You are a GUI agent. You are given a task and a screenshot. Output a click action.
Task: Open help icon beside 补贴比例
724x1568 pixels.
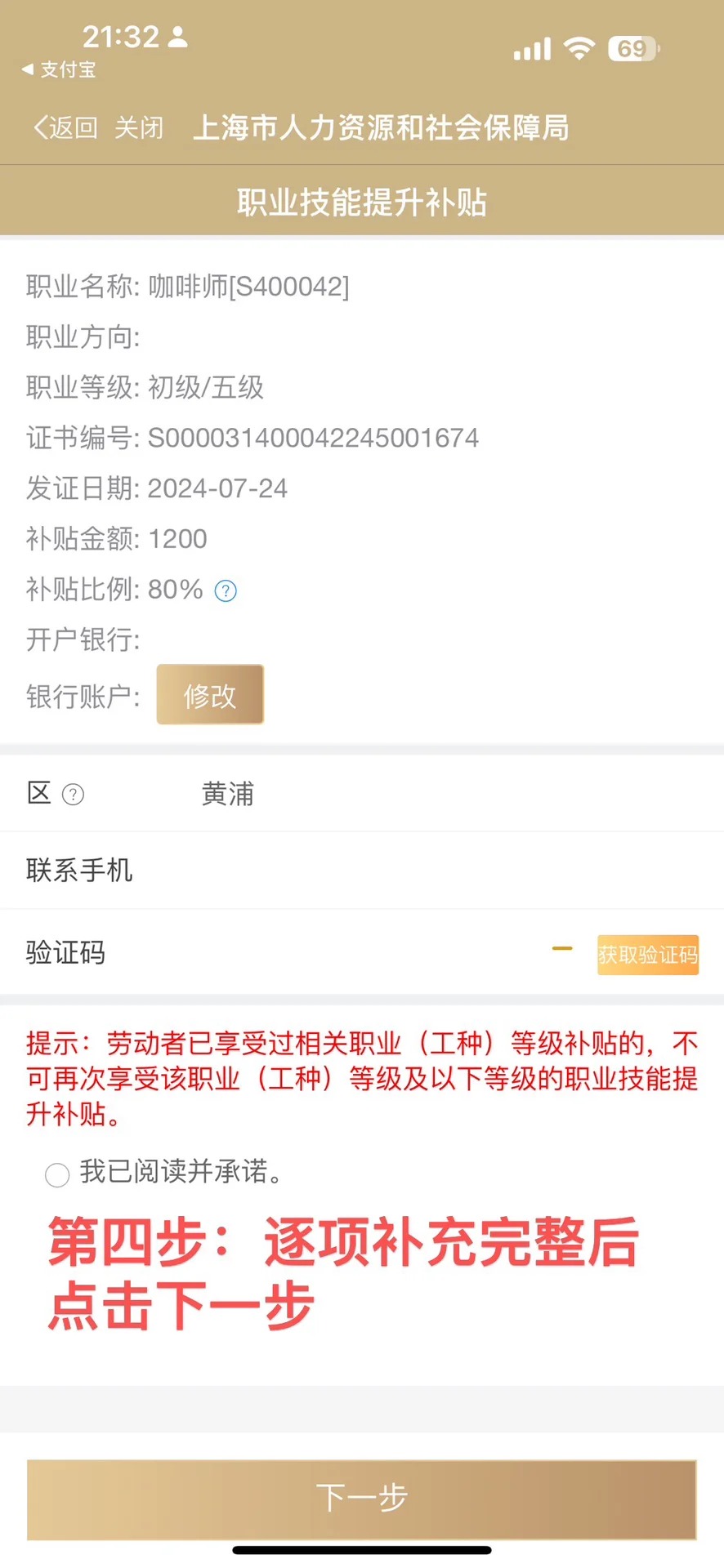pyautogui.click(x=226, y=590)
